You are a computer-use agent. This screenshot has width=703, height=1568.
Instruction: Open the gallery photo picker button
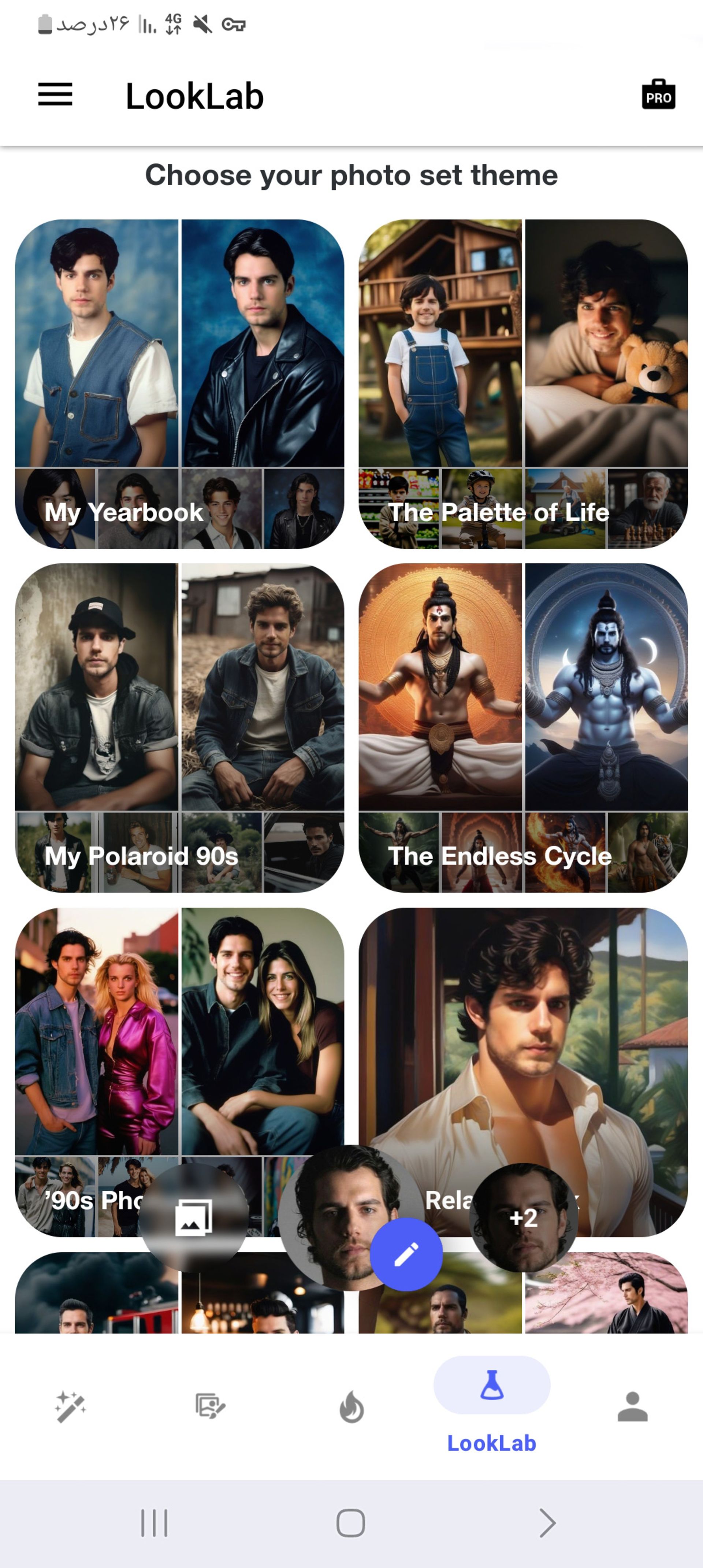[x=194, y=1217]
